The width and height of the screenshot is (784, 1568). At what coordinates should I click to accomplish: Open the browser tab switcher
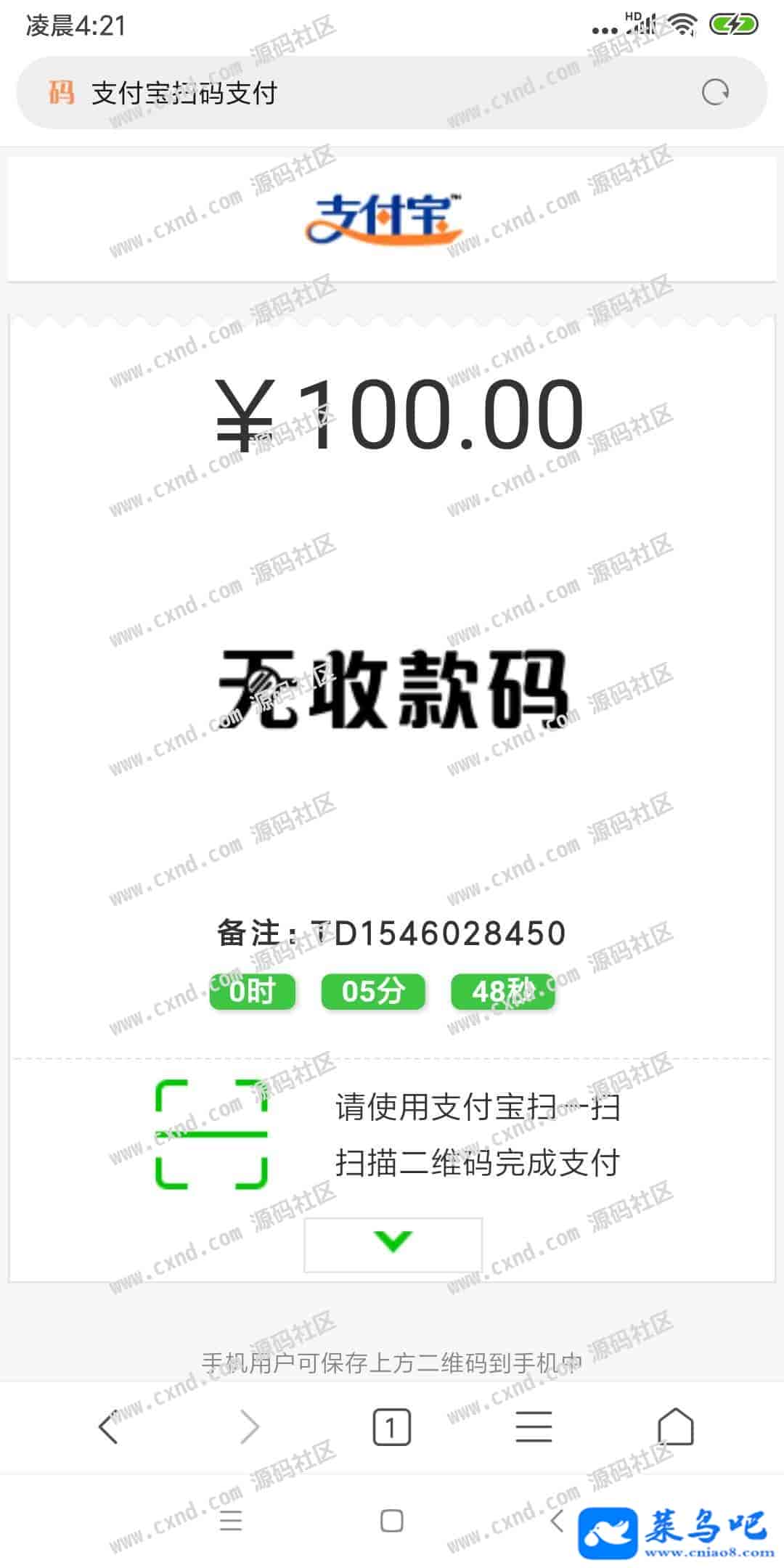(x=391, y=1428)
